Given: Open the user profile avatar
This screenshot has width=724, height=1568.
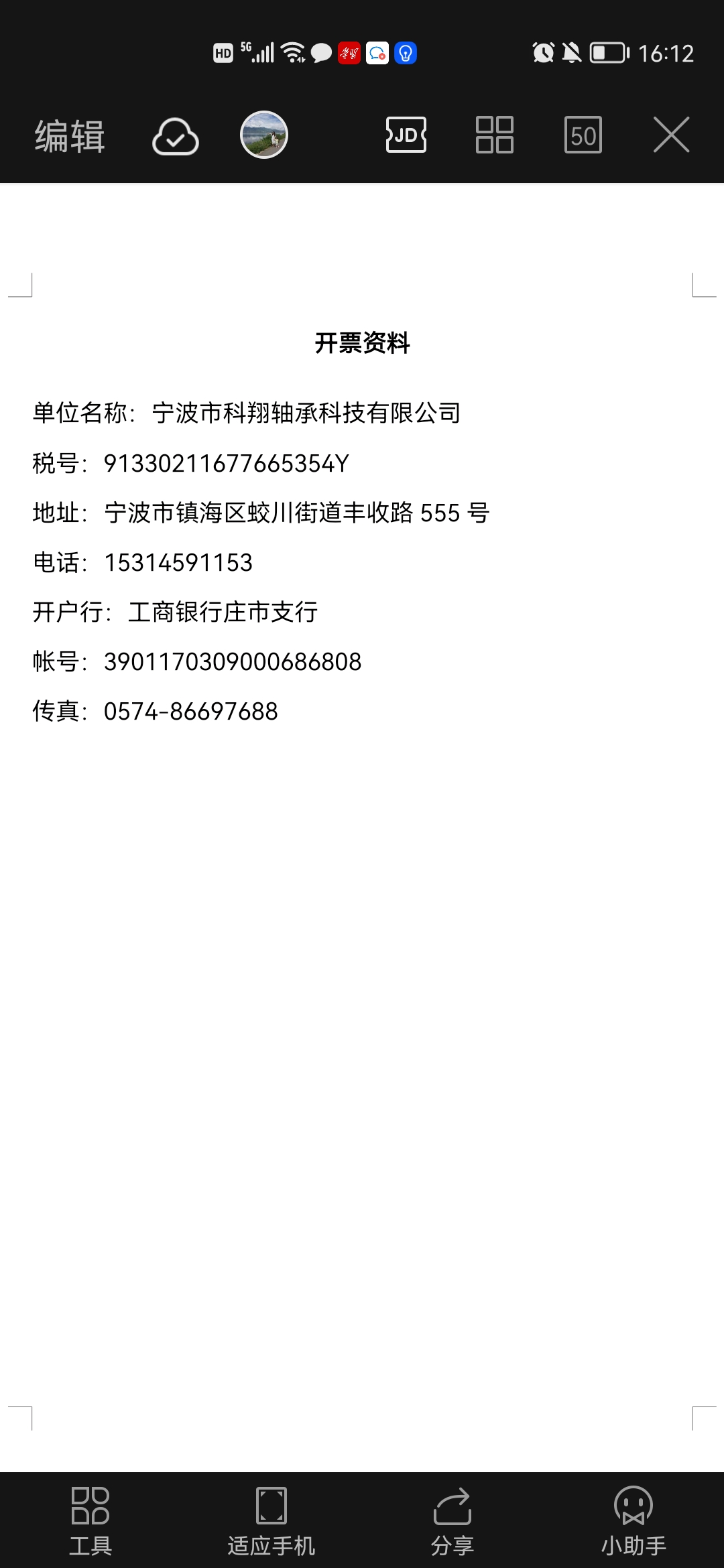Looking at the screenshot, I should (x=264, y=135).
